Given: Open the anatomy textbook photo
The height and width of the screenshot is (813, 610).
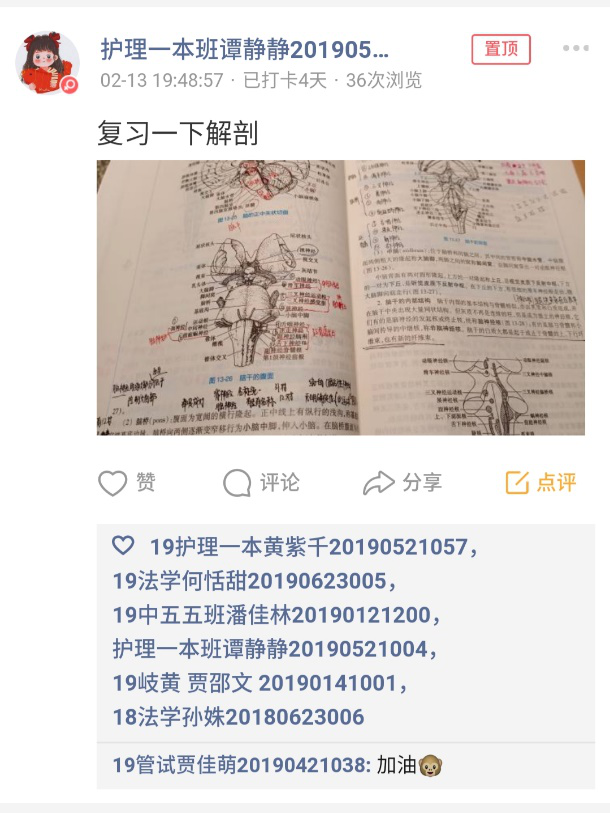Looking at the screenshot, I should click(x=340, y=297).
